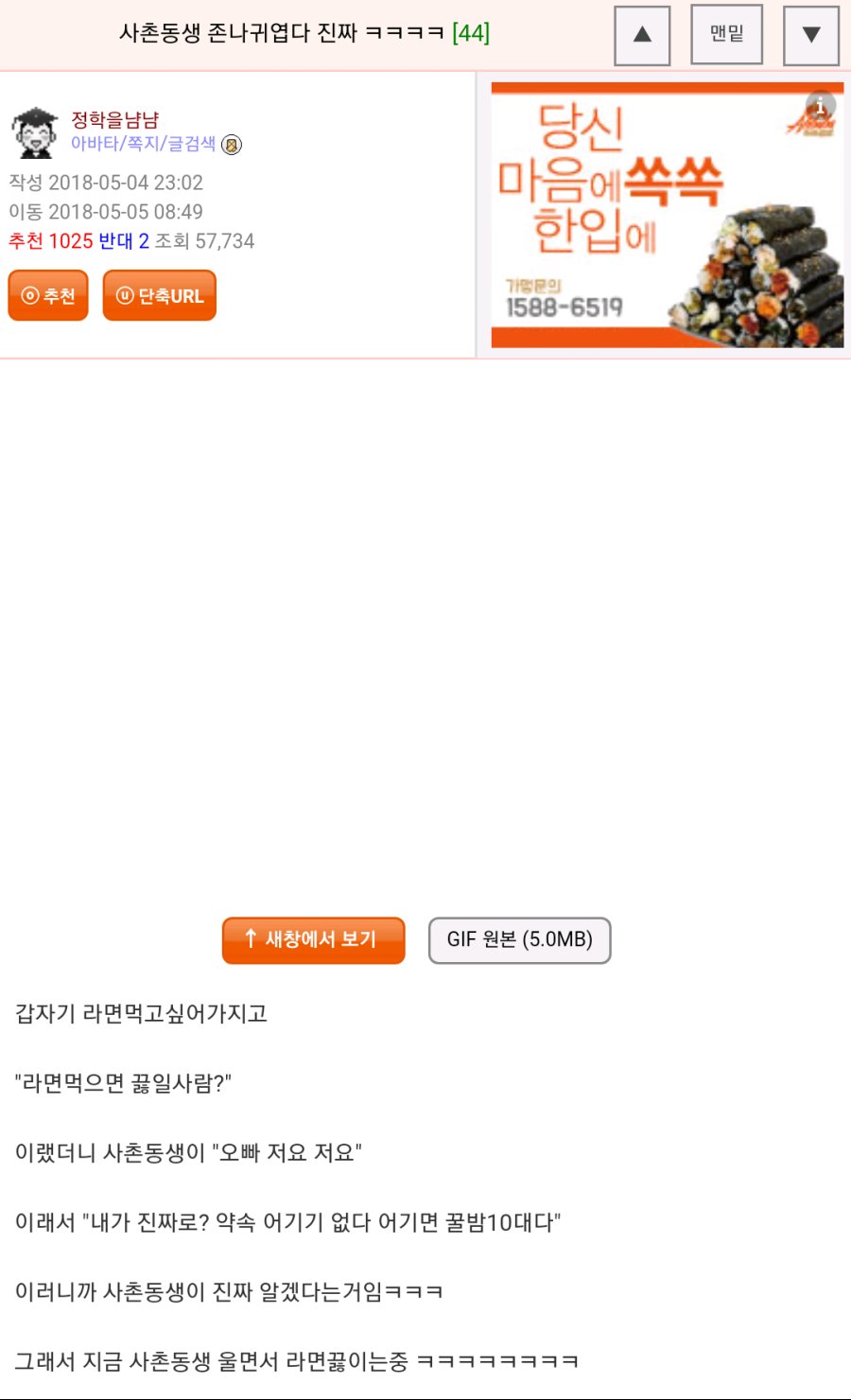The height and width of the screenshot is (1400, 851).
Task: Tap the 맨밑 button
Action: click(x=726, y=34)
